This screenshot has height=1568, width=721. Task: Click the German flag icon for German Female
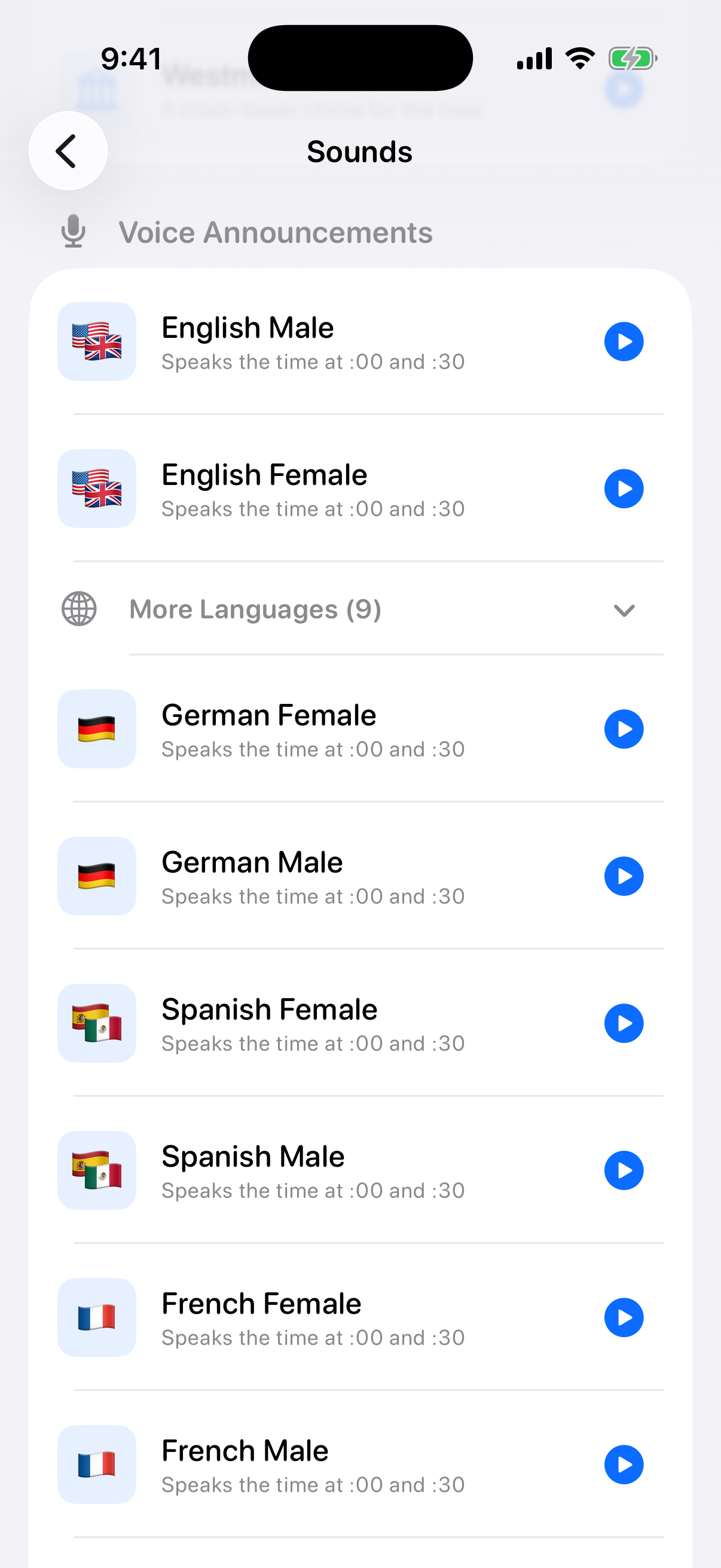(96, 729)
